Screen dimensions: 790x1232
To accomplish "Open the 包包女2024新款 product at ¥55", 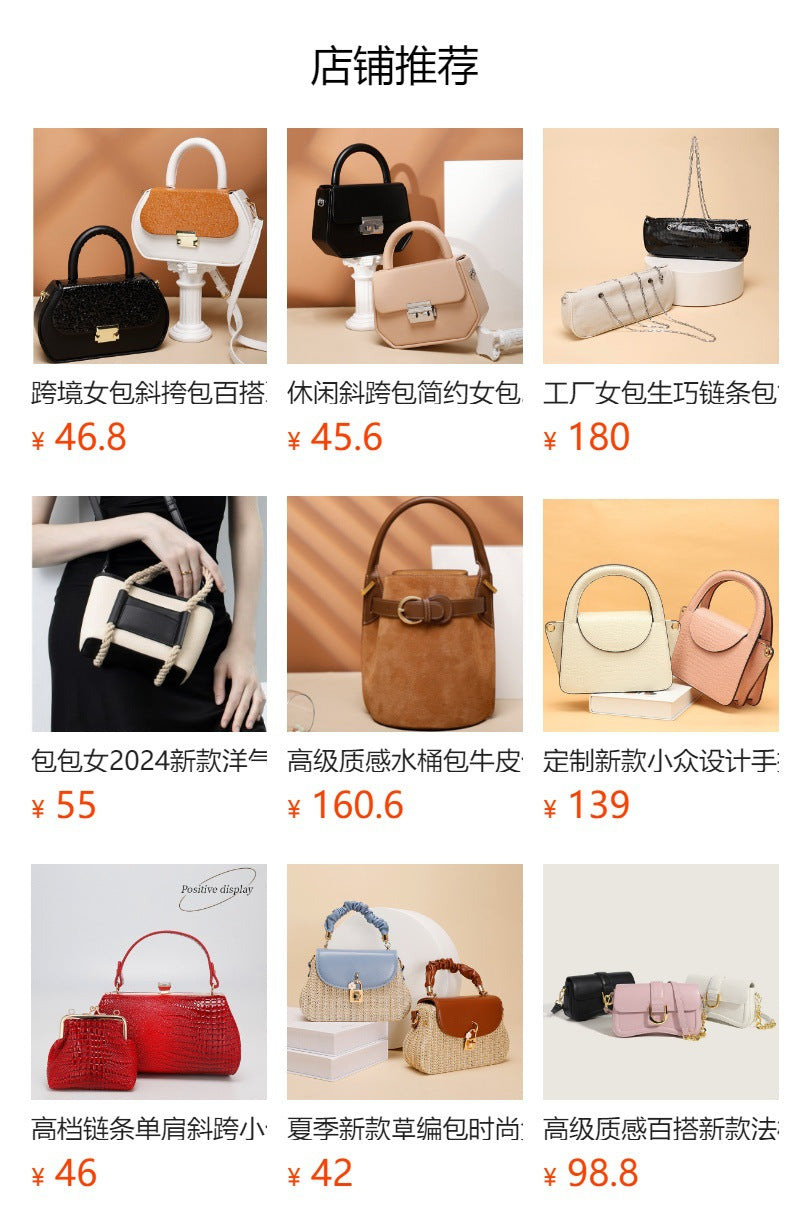I will 150,614.
